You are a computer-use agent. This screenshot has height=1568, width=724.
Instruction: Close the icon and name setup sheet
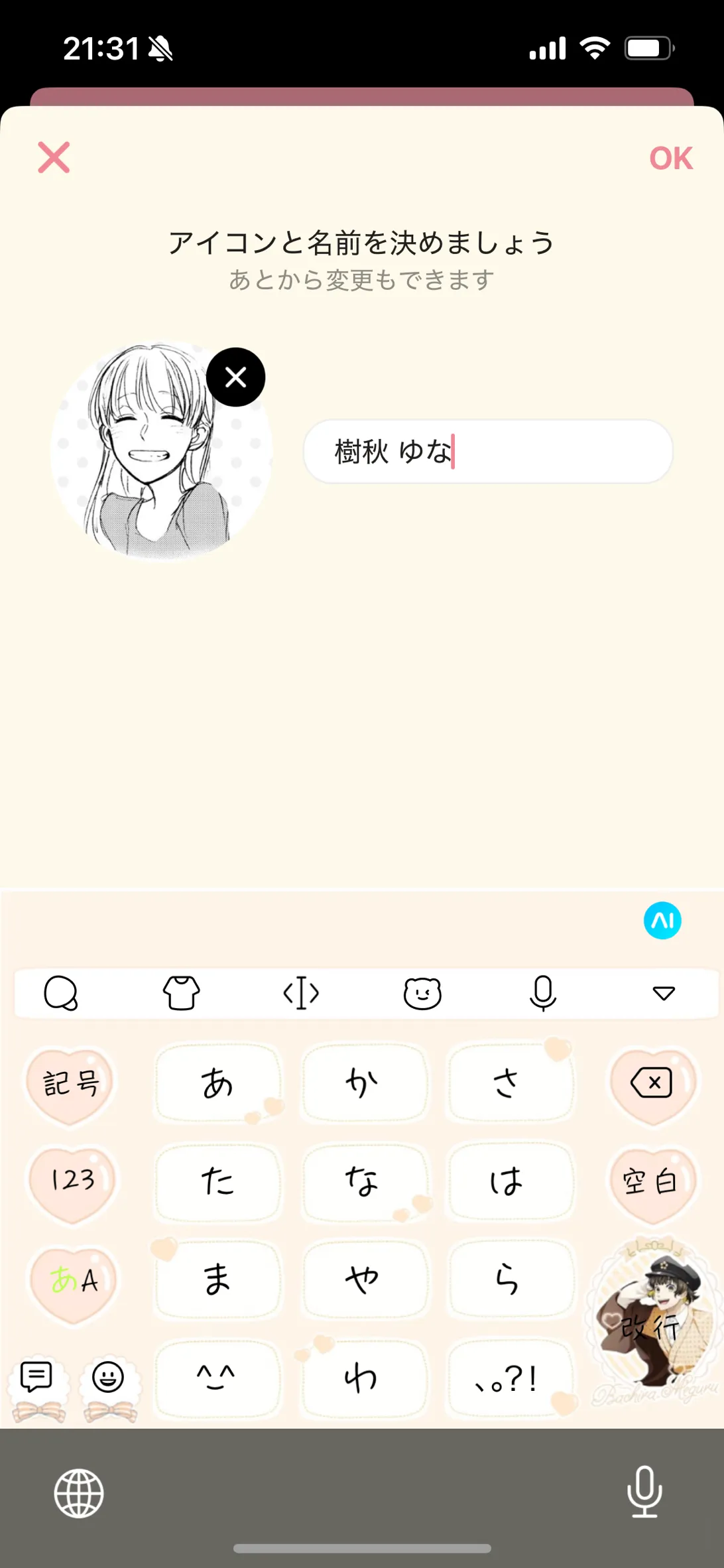pyautogui.click(x=54, y=158)
